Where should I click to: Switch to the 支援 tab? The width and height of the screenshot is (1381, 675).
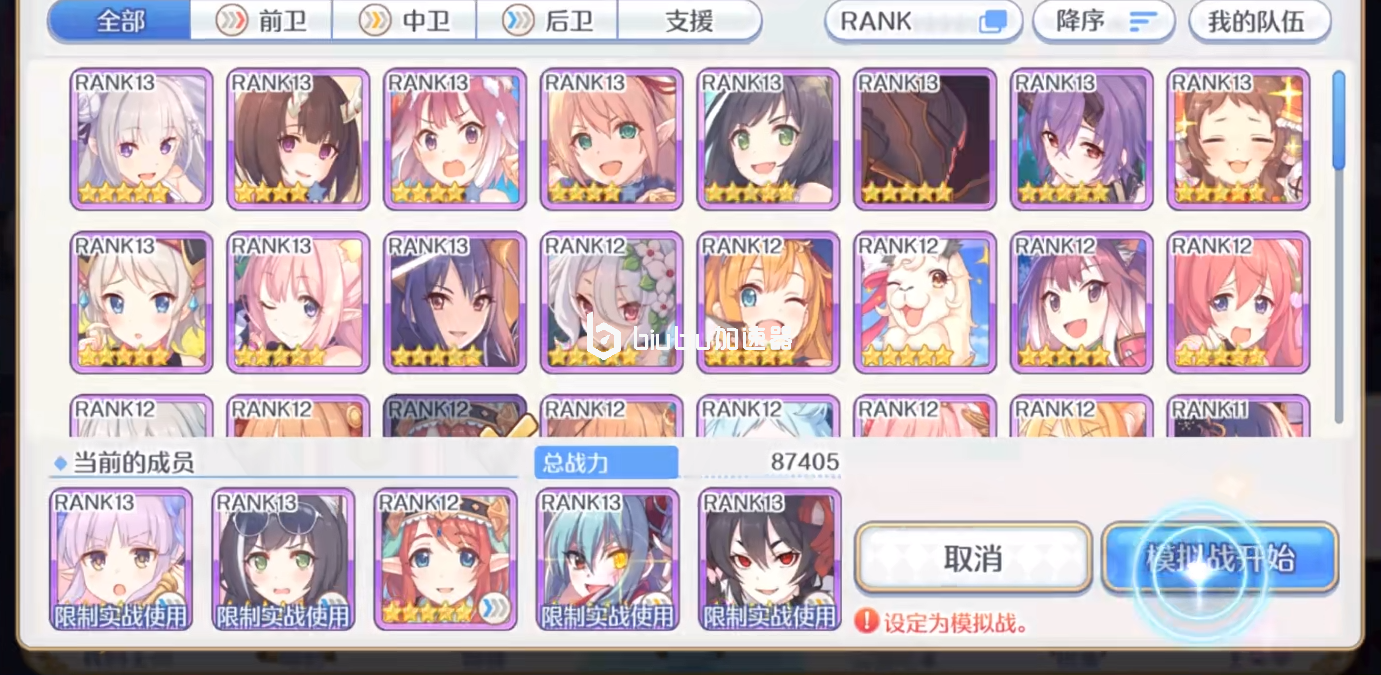(x=689, y=21)
